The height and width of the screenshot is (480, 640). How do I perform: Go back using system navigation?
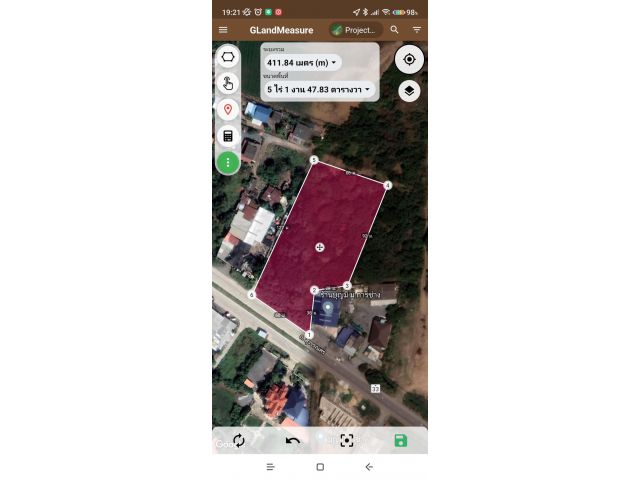click(369, 467)
